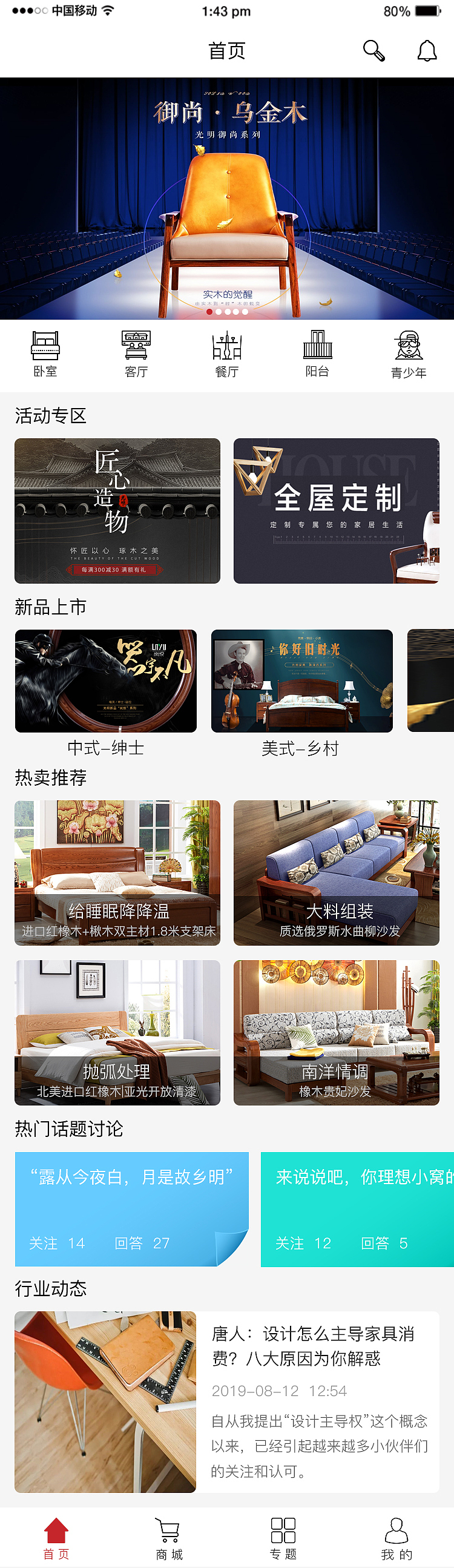Open the notifications bell
Image resolution: width=454 pixels, height=1568 pixels.
point(427,51)
